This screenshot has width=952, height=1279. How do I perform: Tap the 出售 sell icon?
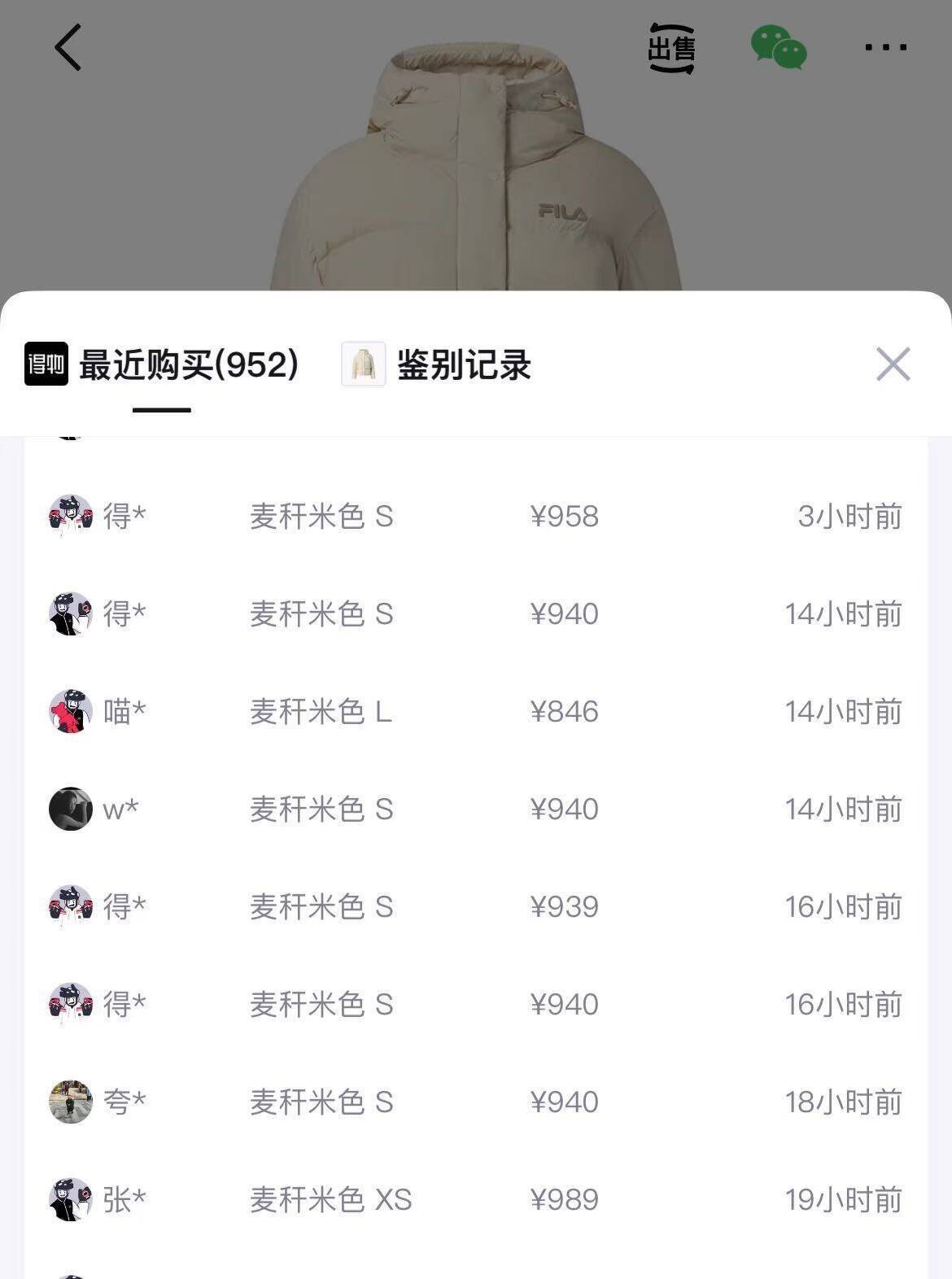(x=671, y=48)
